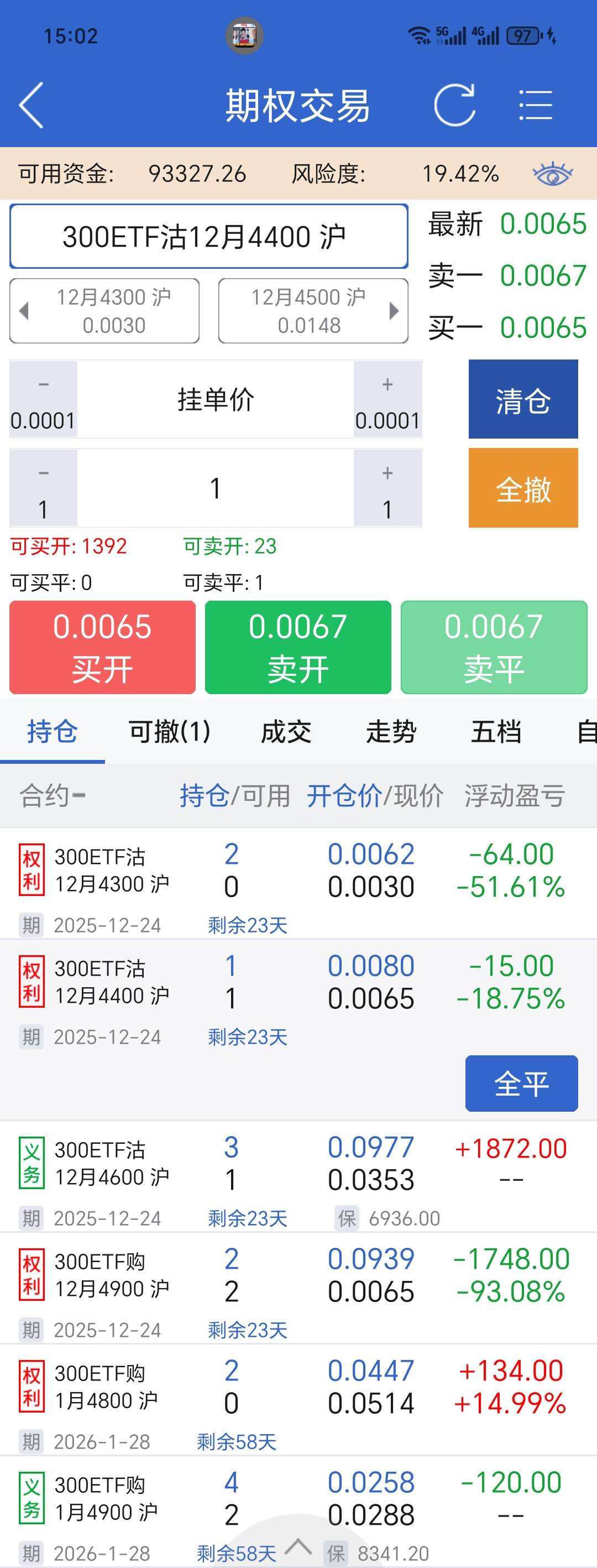Open the list menu icon
Image resolution: width=597 pixels, height=1568 pixels.
(535, 105)
